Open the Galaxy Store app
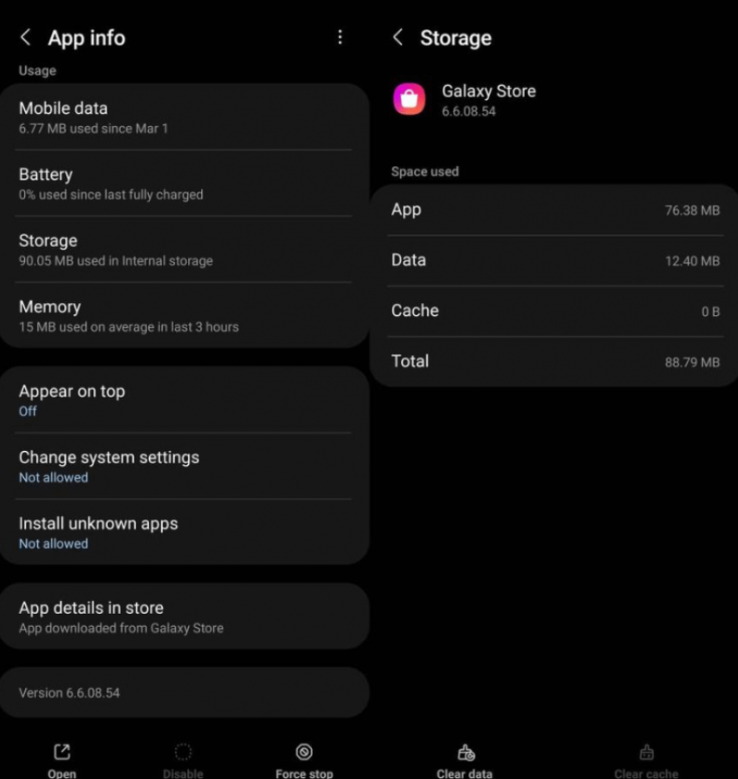 [62, 759]
